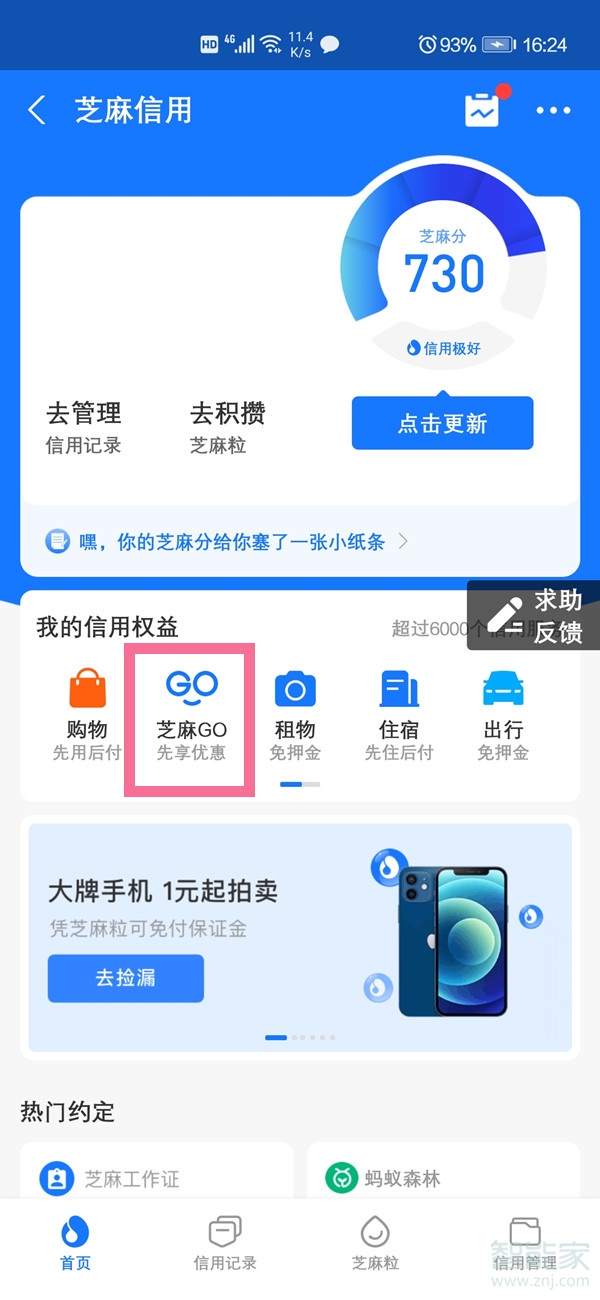This screenshot has width=600, height=1300.
Task: Open the three-dot overflow menu
Action: (553, 110)
